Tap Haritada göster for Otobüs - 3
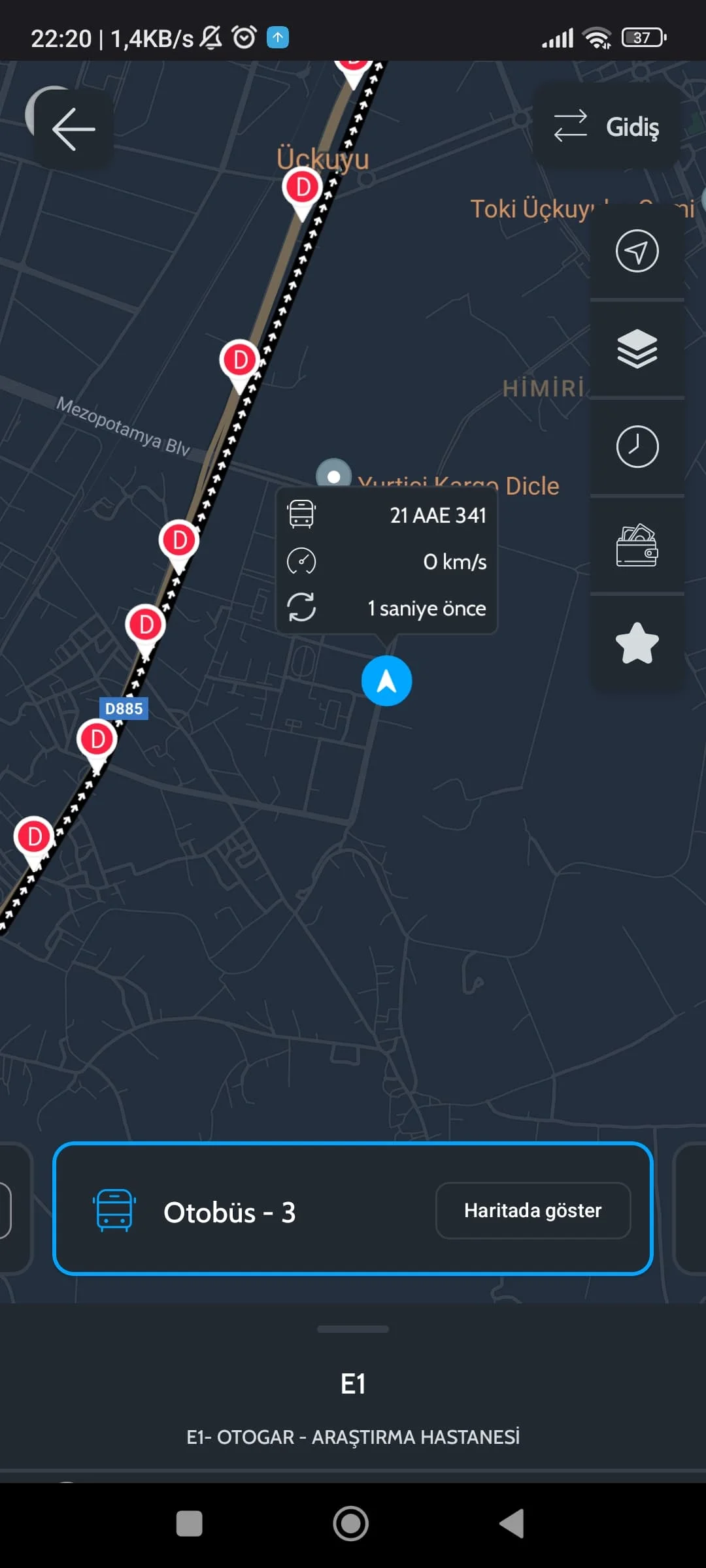 533,1211
